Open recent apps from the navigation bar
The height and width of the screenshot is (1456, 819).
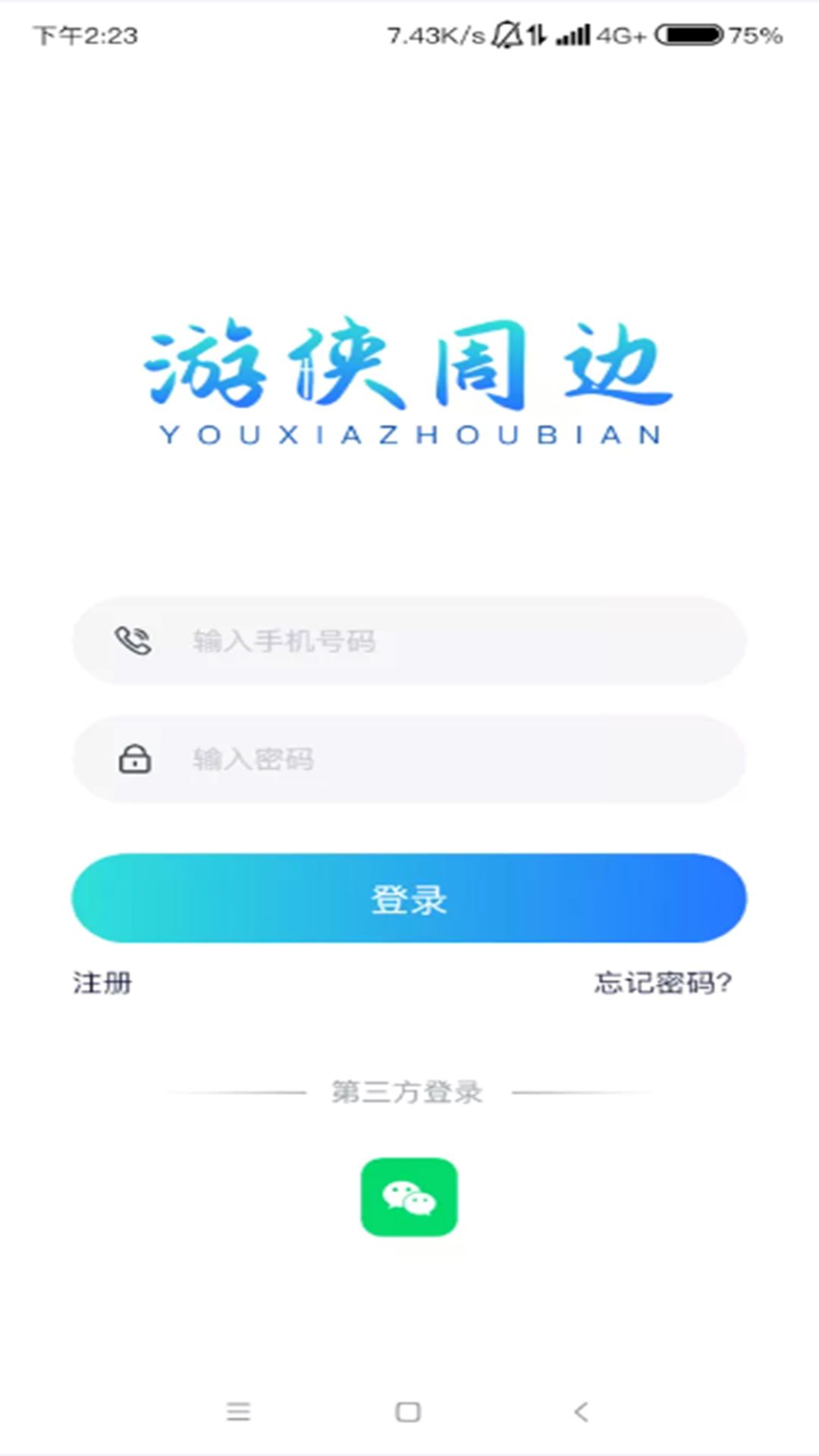[x=238, y=1411]
